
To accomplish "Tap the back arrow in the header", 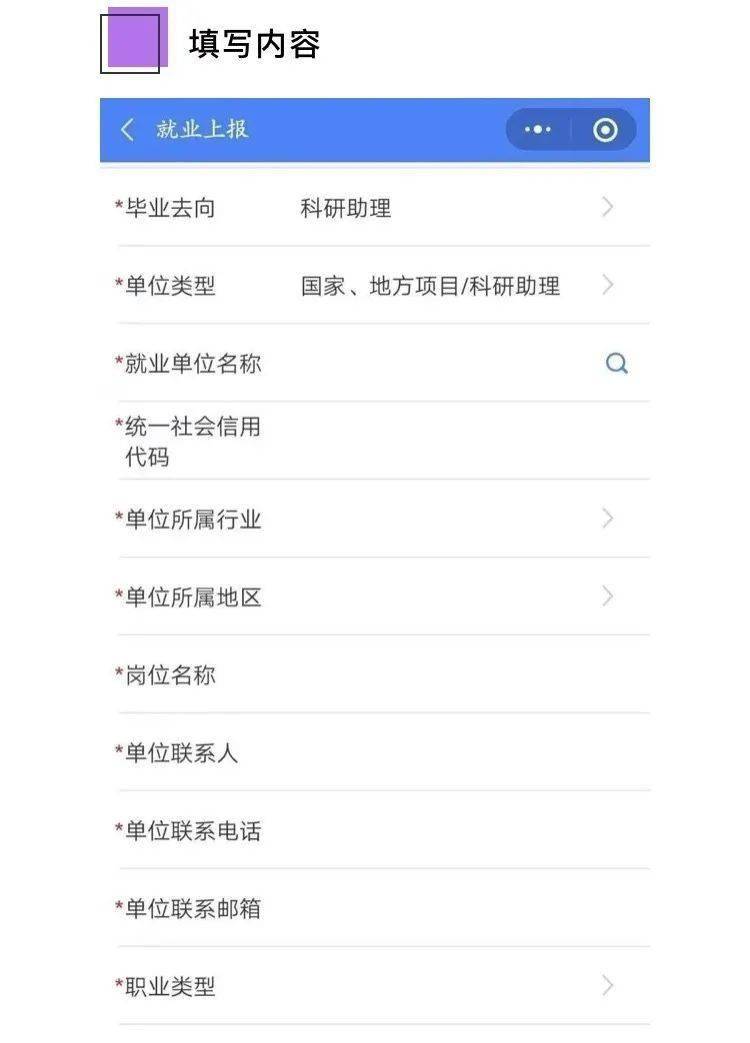I will point(125,130).
